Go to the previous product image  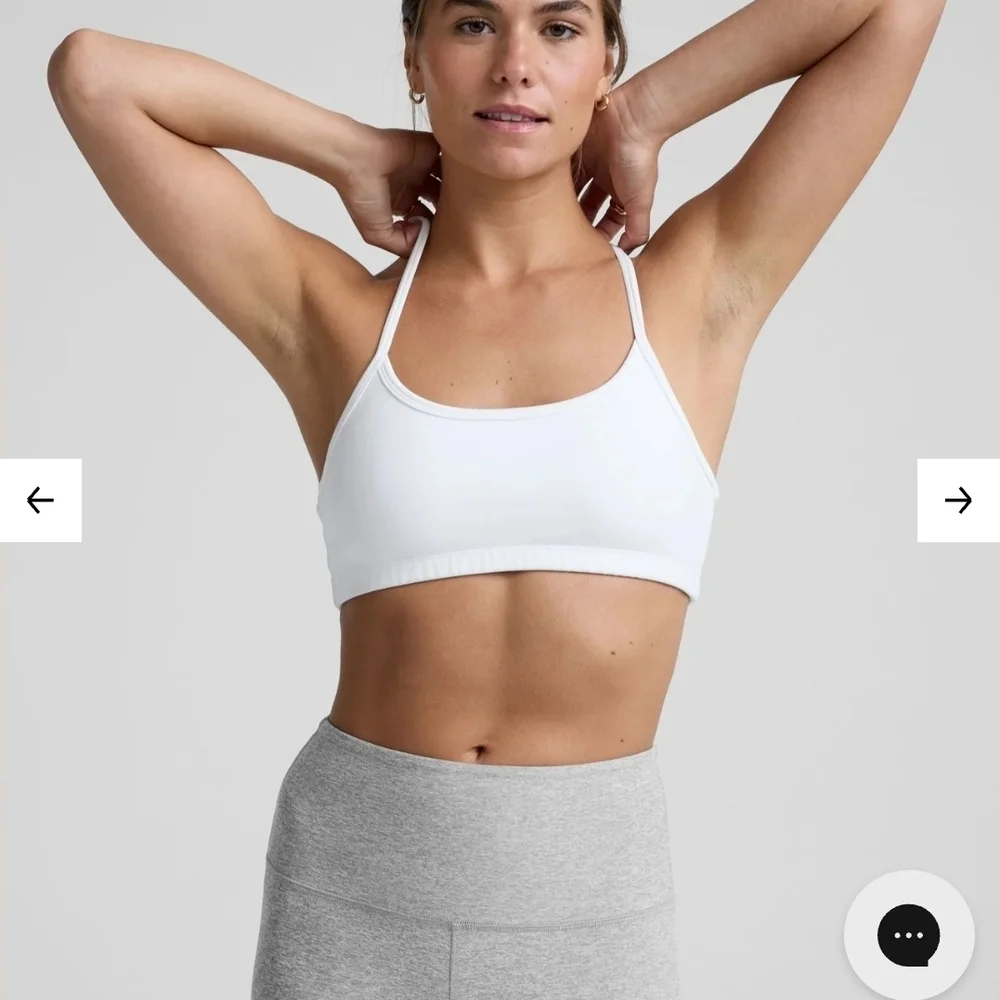[x=40, y=500]
